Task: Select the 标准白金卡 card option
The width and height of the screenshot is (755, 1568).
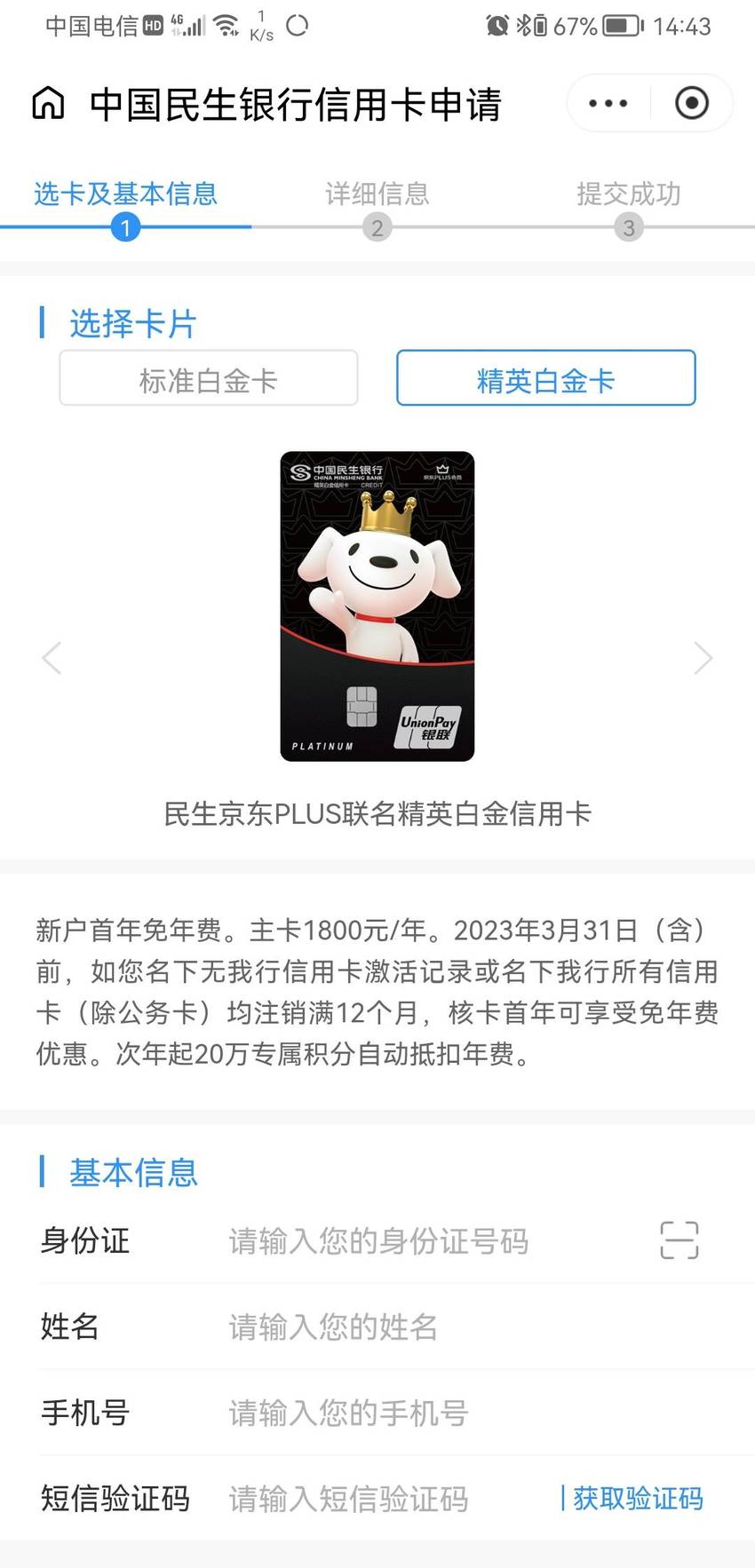Action: pyautogui.click(x=209, y=378)
